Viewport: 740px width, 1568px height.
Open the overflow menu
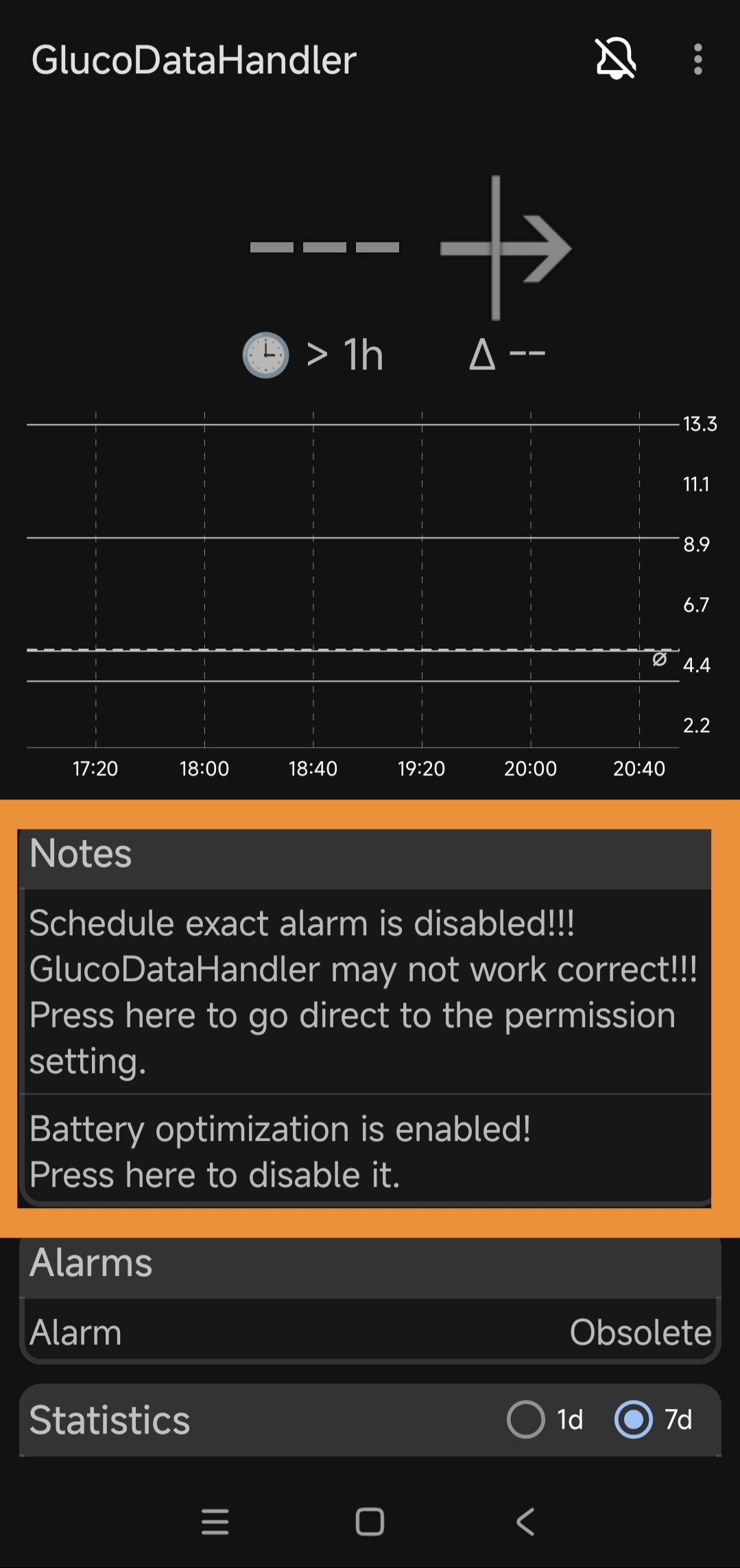[x=697, y=60]
